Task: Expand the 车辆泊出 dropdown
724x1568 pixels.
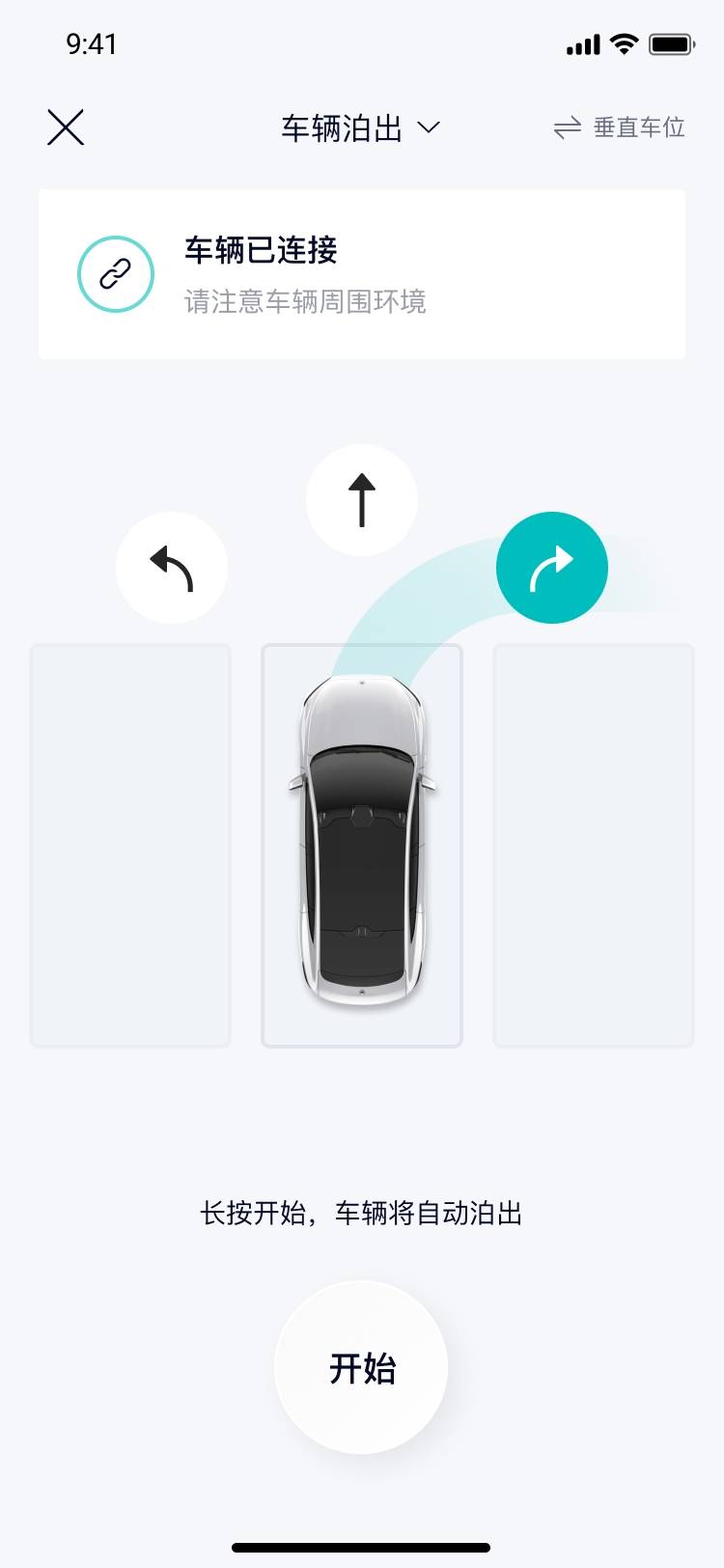Action: point(360,128)
